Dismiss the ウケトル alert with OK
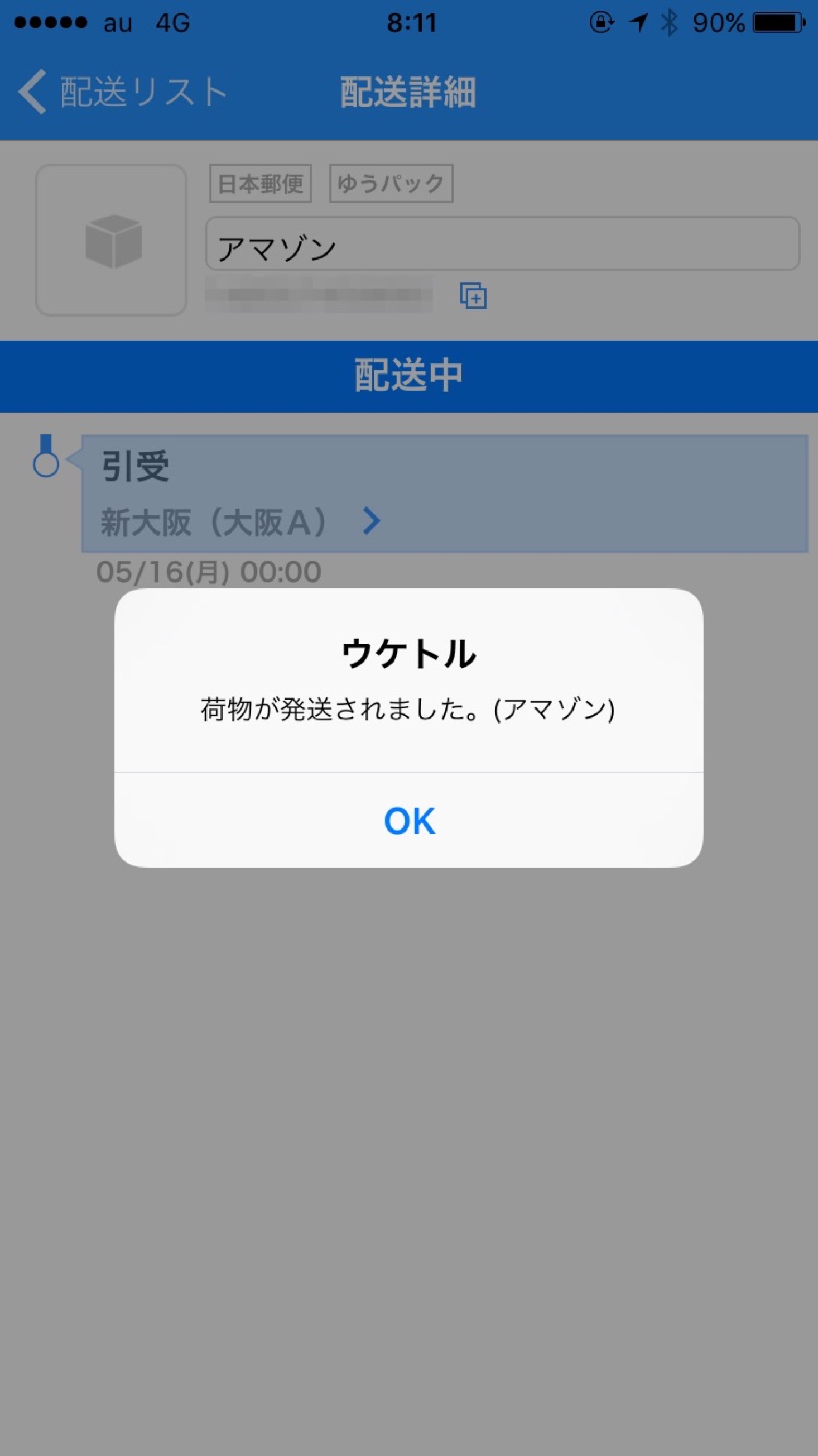This screenshot has width=818, height=1456. (x=409, y=821)
